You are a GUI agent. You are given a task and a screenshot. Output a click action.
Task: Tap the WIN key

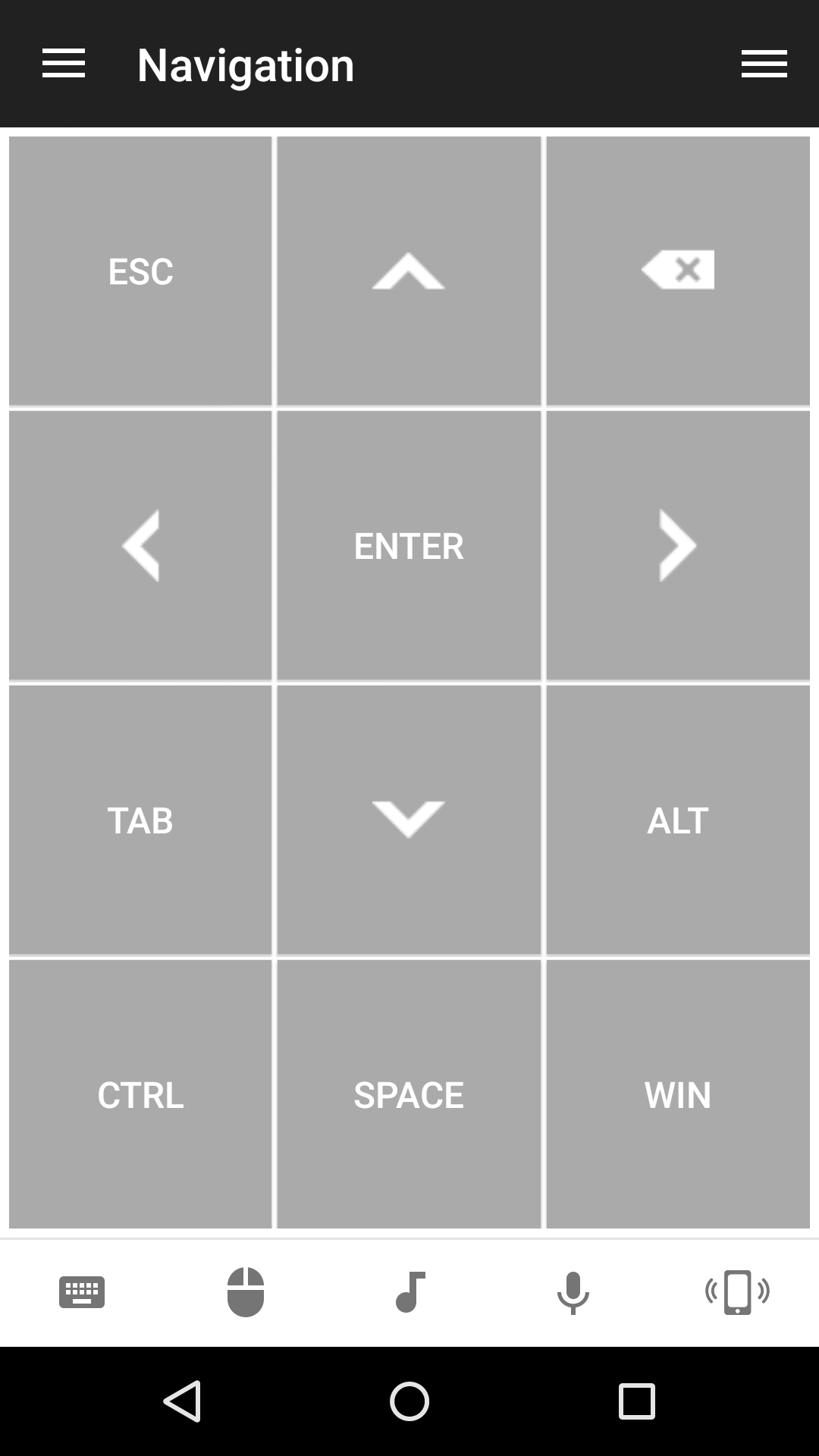coord(678,1094)
